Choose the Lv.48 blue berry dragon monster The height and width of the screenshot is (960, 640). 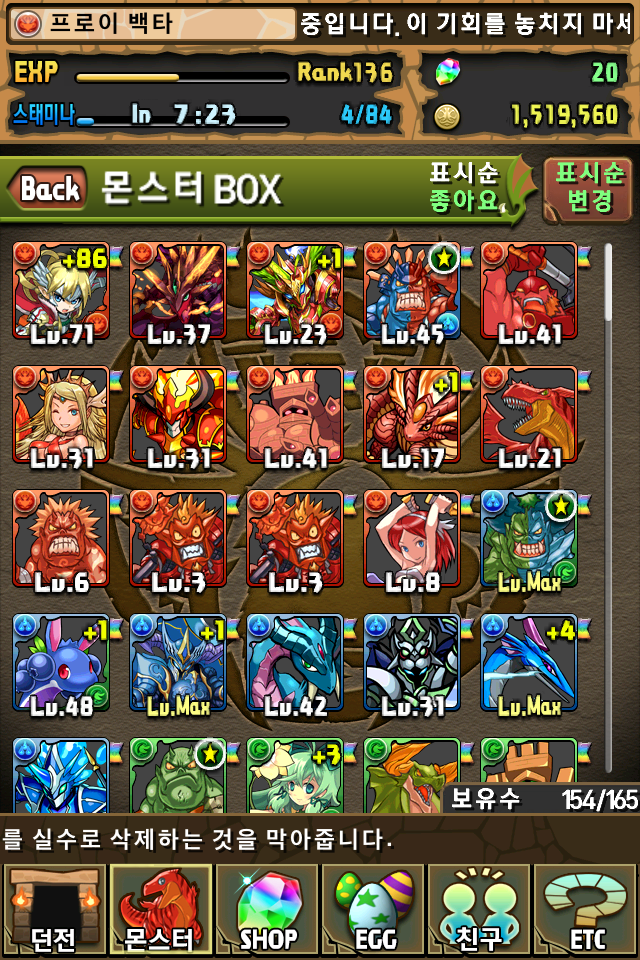61,663
